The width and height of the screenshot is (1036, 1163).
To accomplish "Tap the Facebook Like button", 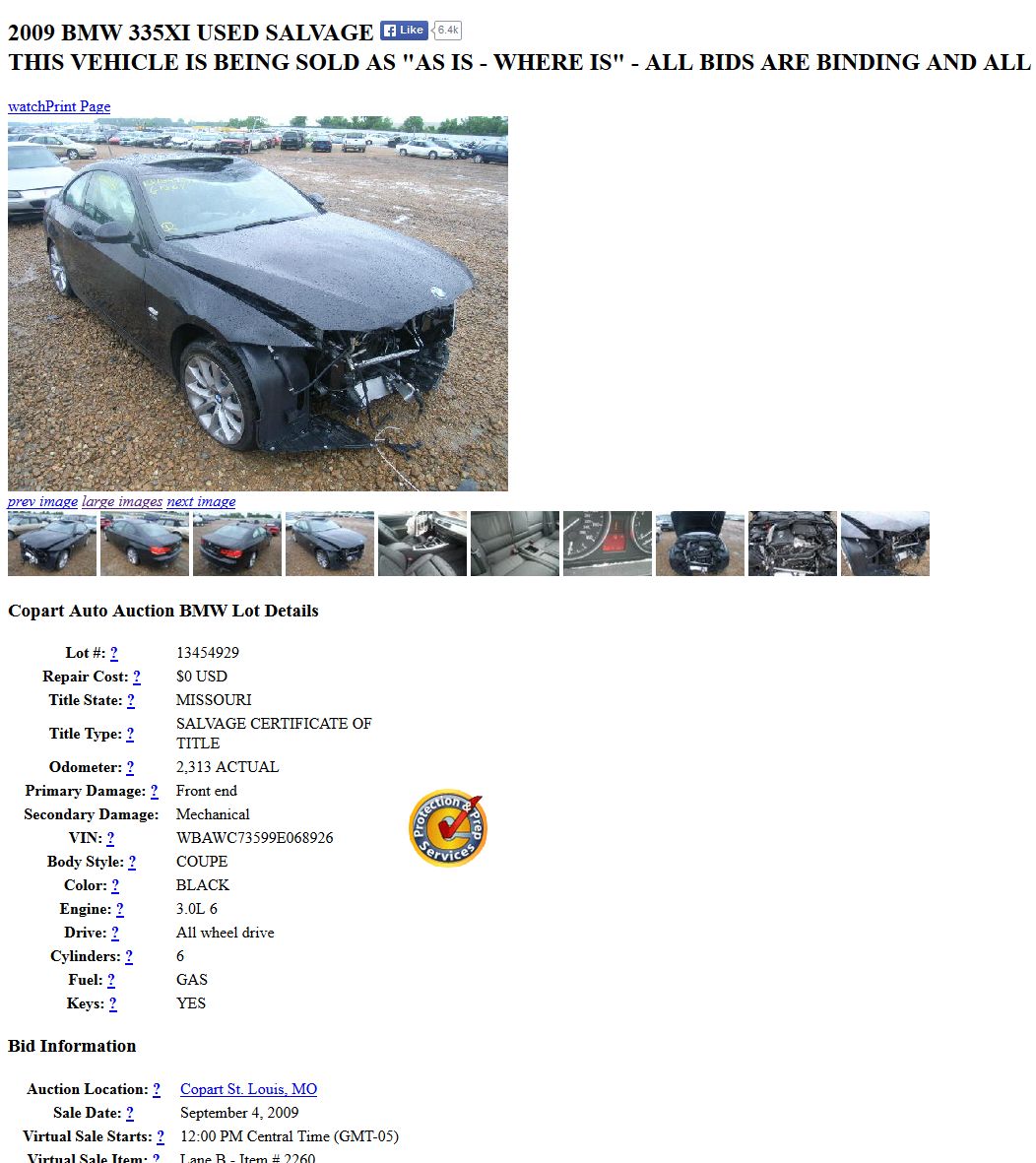I will pos(404,31).
